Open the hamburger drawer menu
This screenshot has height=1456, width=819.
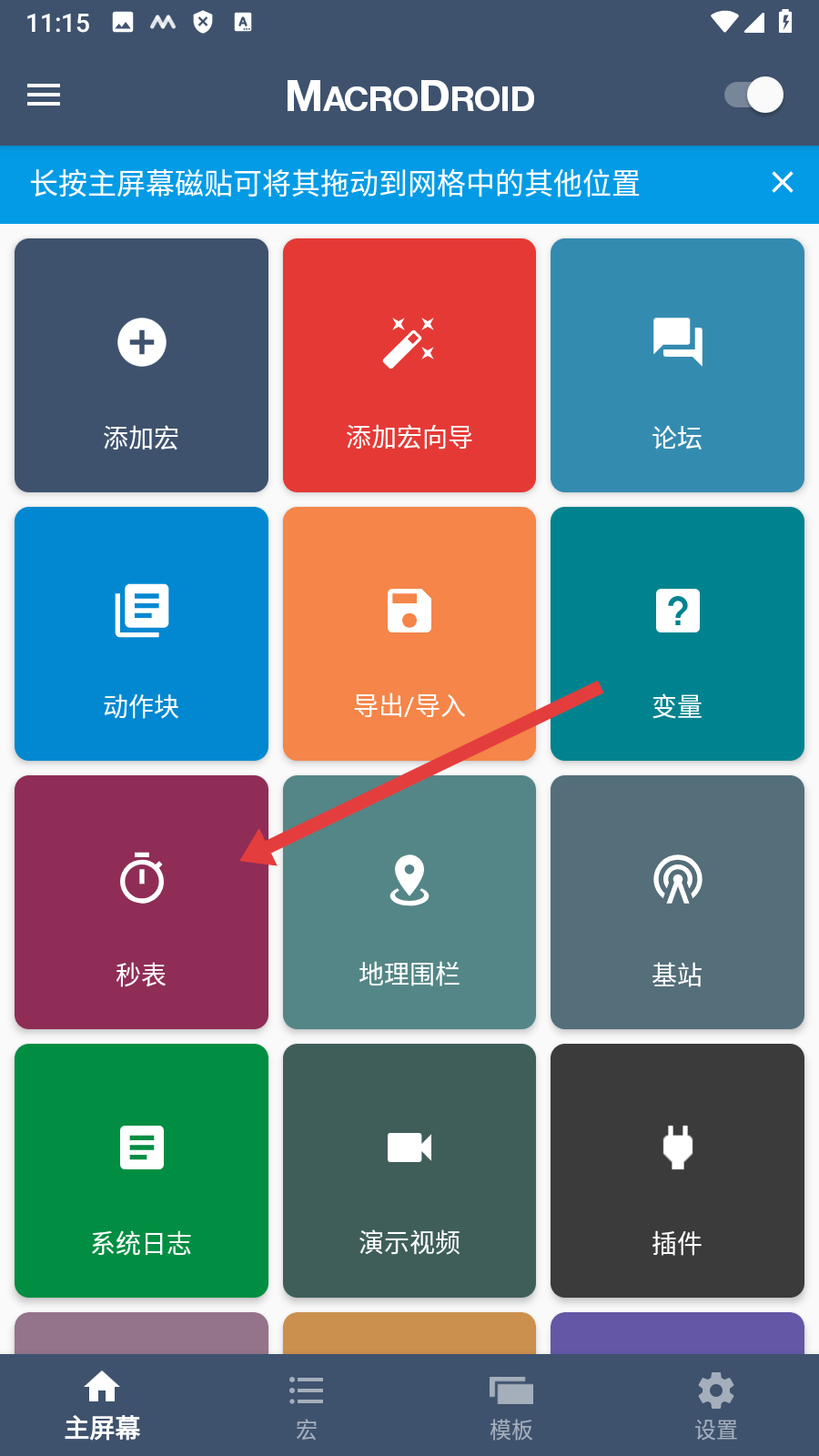coord(44,95)
